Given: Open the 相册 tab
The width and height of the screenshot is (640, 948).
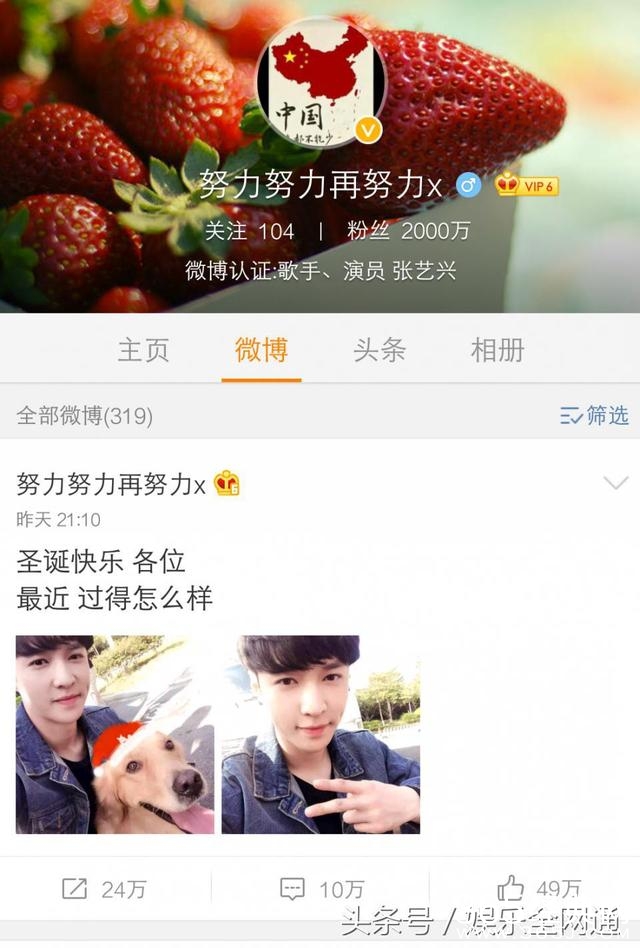Looking at the screenshot, I should click(497, 350).
